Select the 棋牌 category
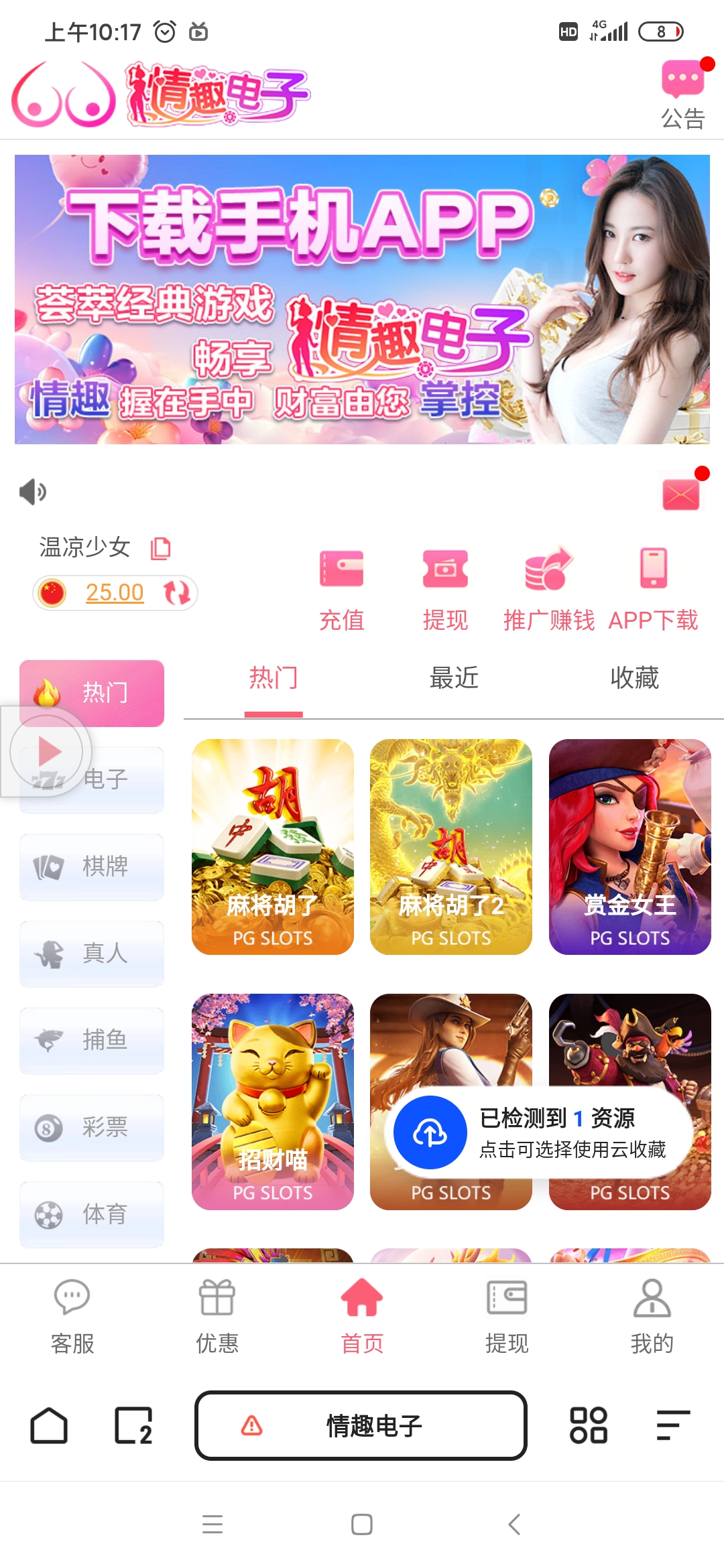Viewport: 724px width, 1568px height. [92, 866]
